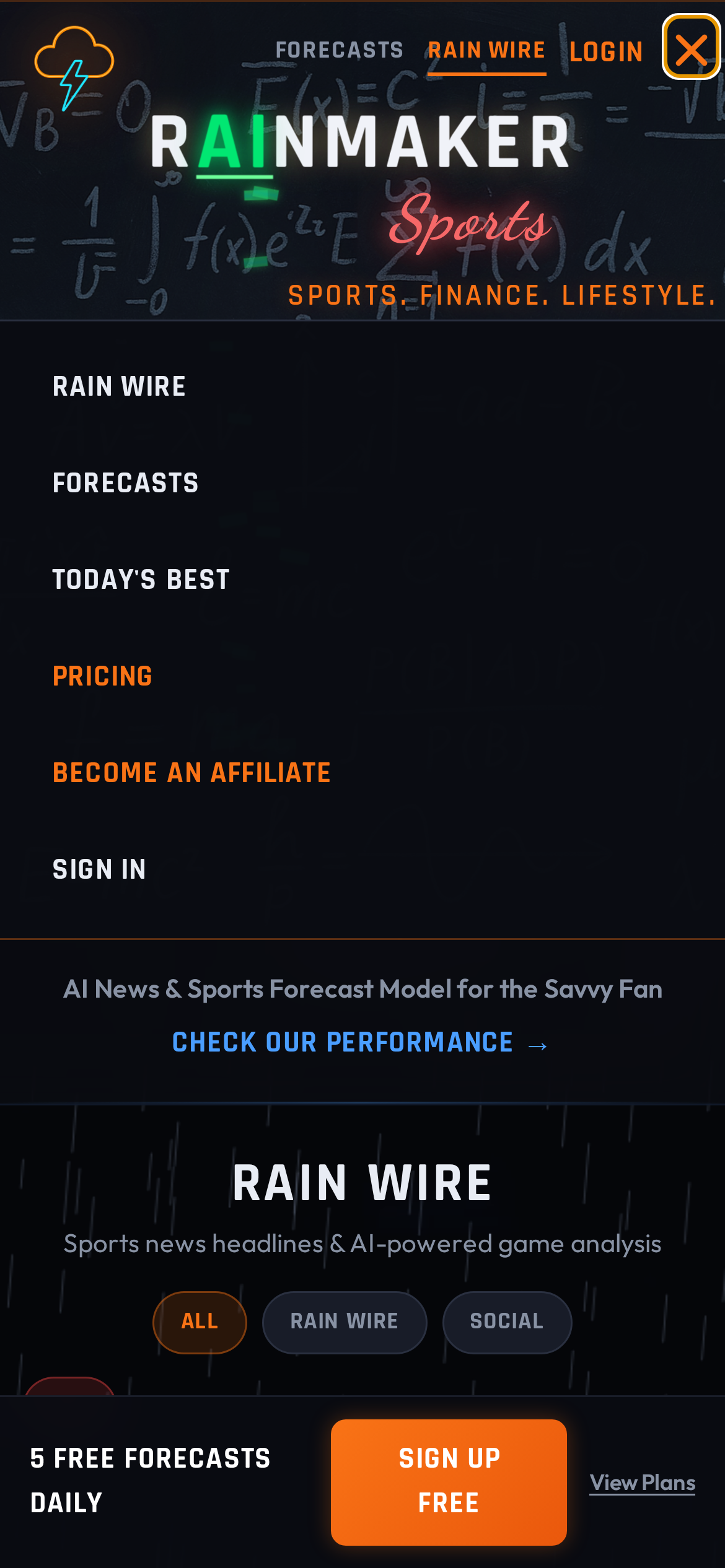Filter by the Rain Wire chip

pyautogui.click(x=345, y=1322)
